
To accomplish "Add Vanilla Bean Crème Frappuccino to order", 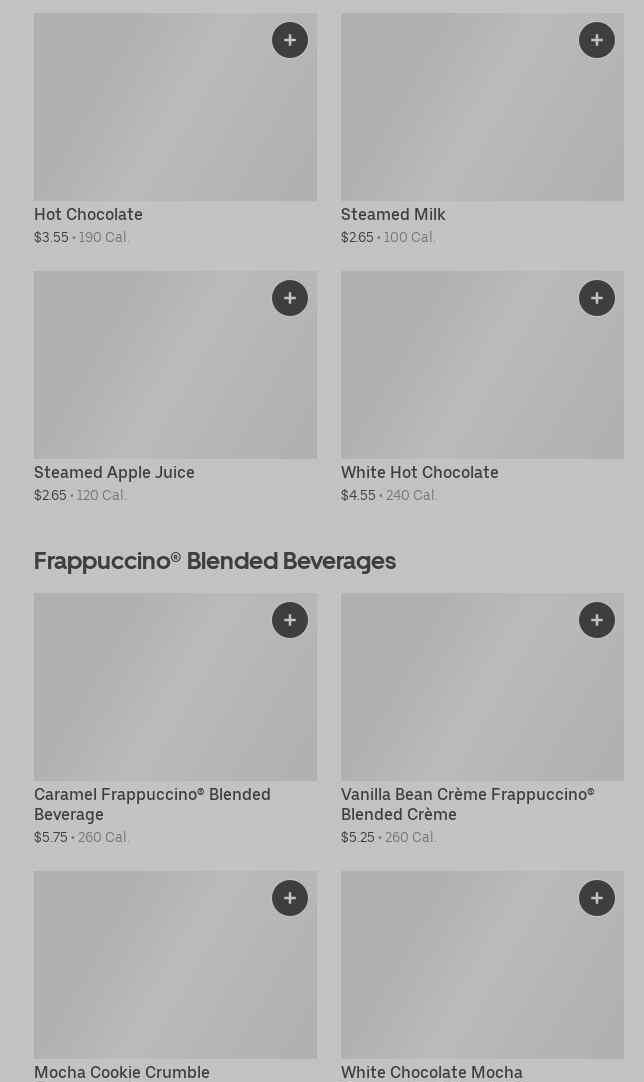I will [x=597, y=620].
